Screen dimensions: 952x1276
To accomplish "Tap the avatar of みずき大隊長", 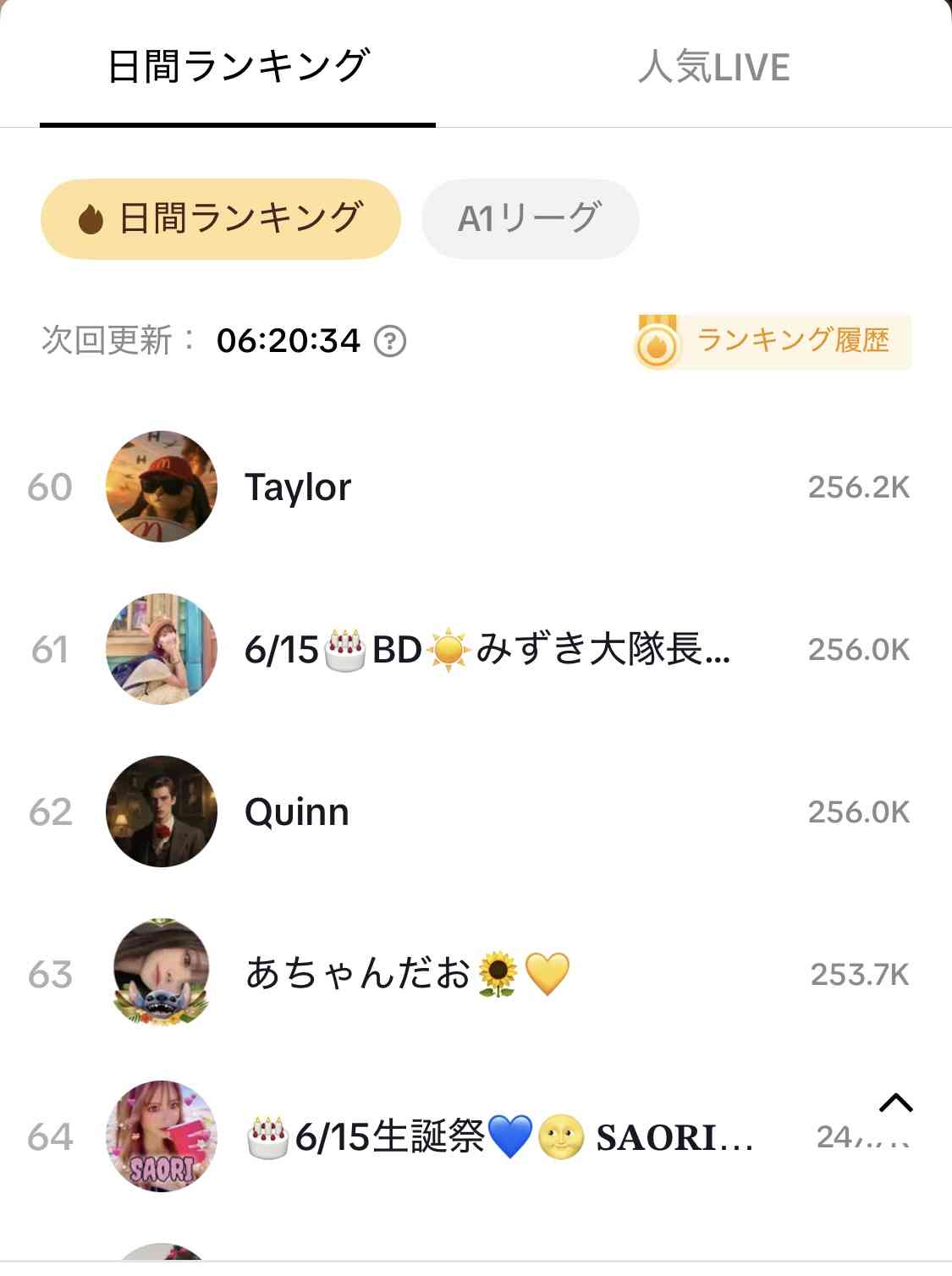I will click(x=162, y=649).
